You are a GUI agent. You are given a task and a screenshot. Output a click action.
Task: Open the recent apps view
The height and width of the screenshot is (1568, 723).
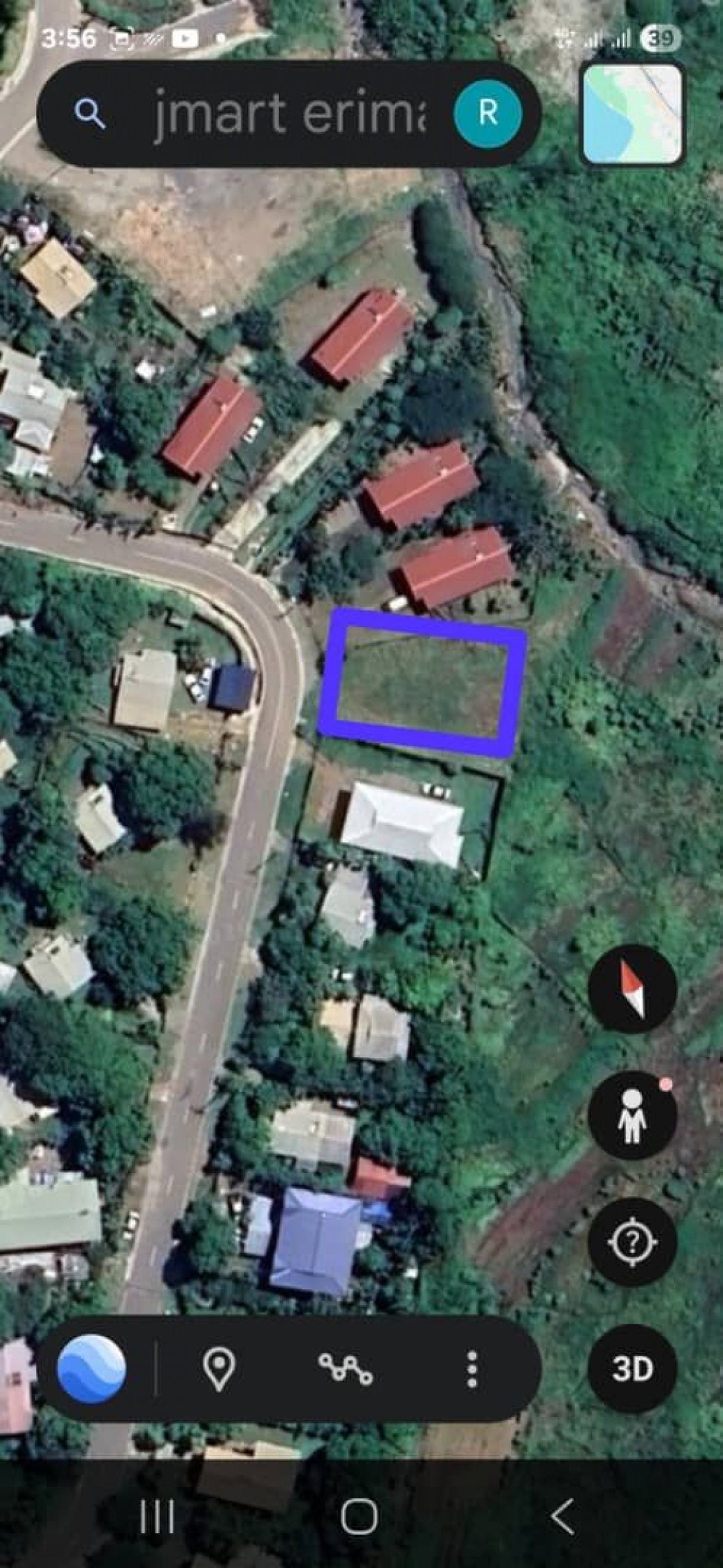(157, 1516)
